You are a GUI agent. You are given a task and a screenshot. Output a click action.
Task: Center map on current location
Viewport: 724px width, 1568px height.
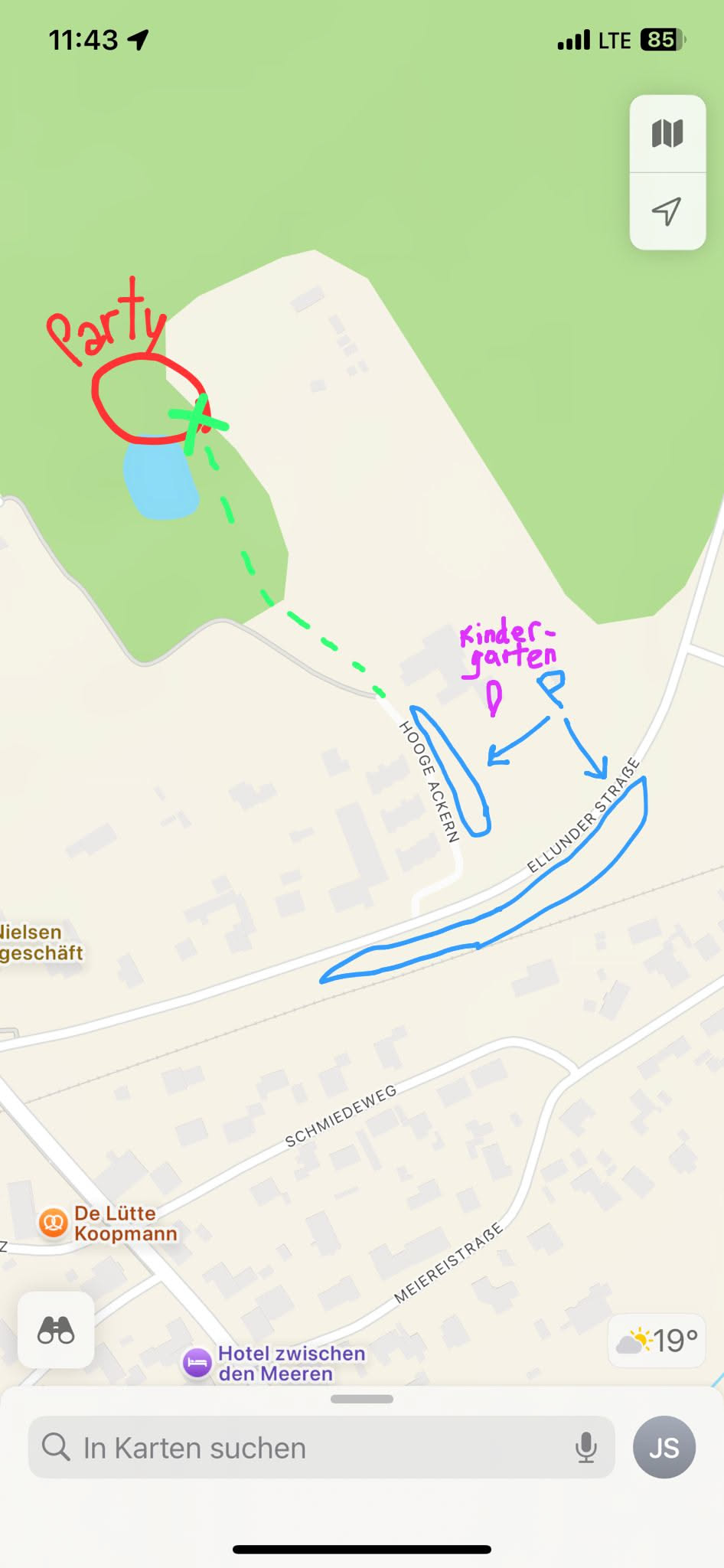tap(667, 211)
